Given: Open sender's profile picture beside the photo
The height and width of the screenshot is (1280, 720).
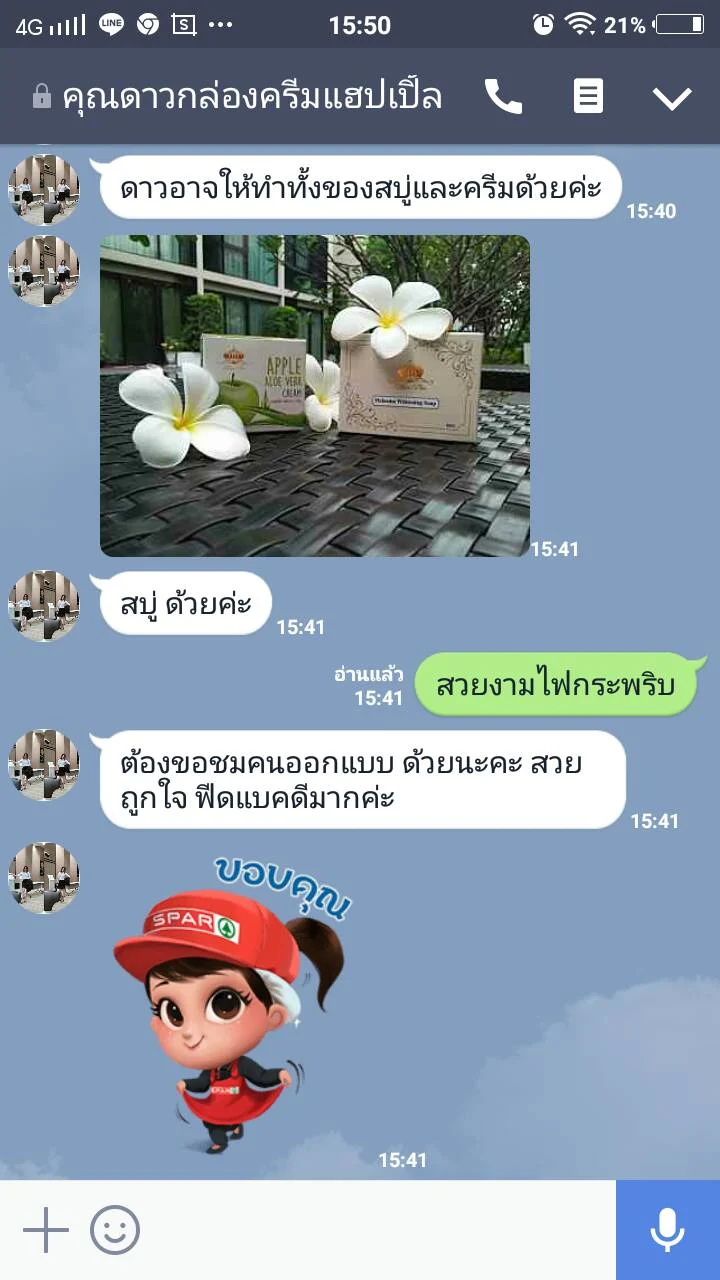Looking at the screenshot, I should click(x=44, y=271).
